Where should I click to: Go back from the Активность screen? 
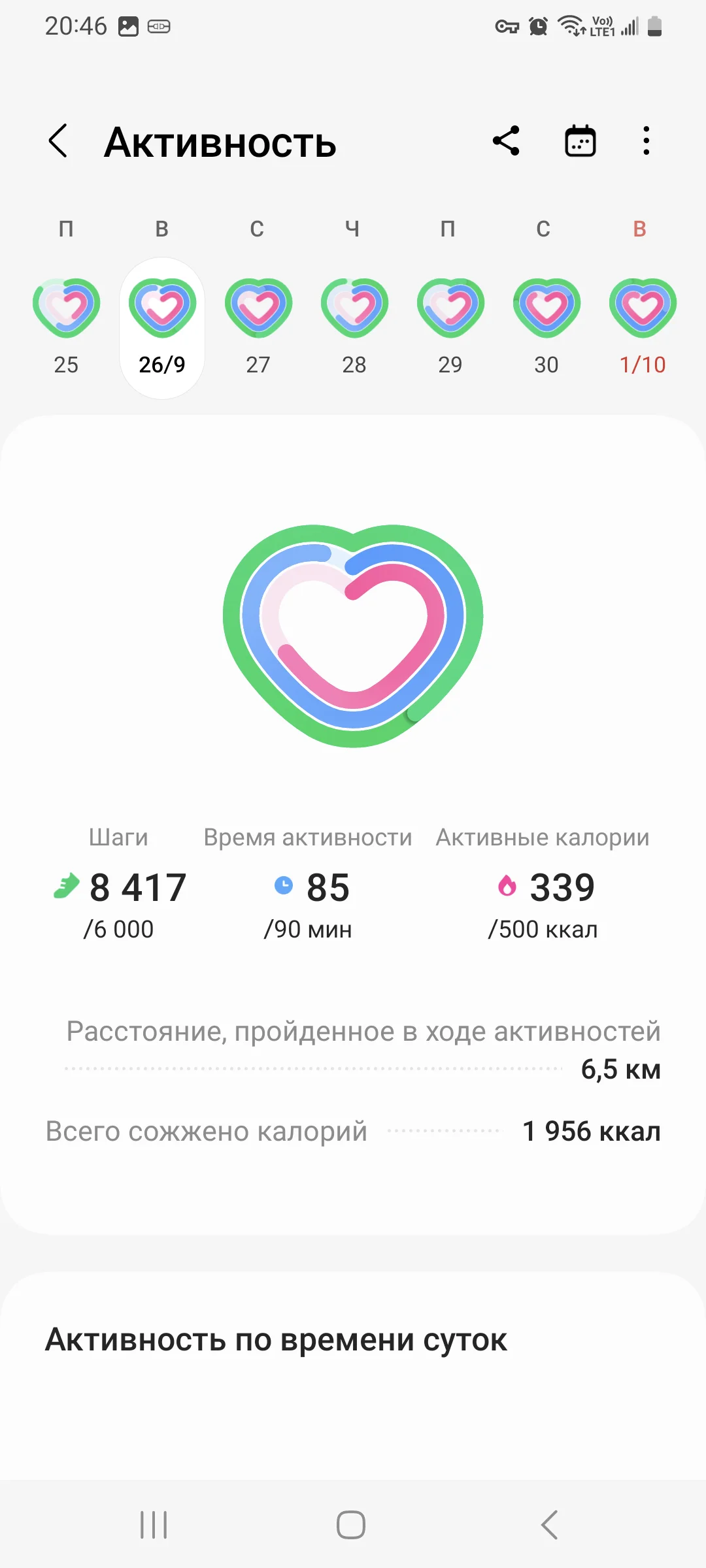click(x=58, y=141)
